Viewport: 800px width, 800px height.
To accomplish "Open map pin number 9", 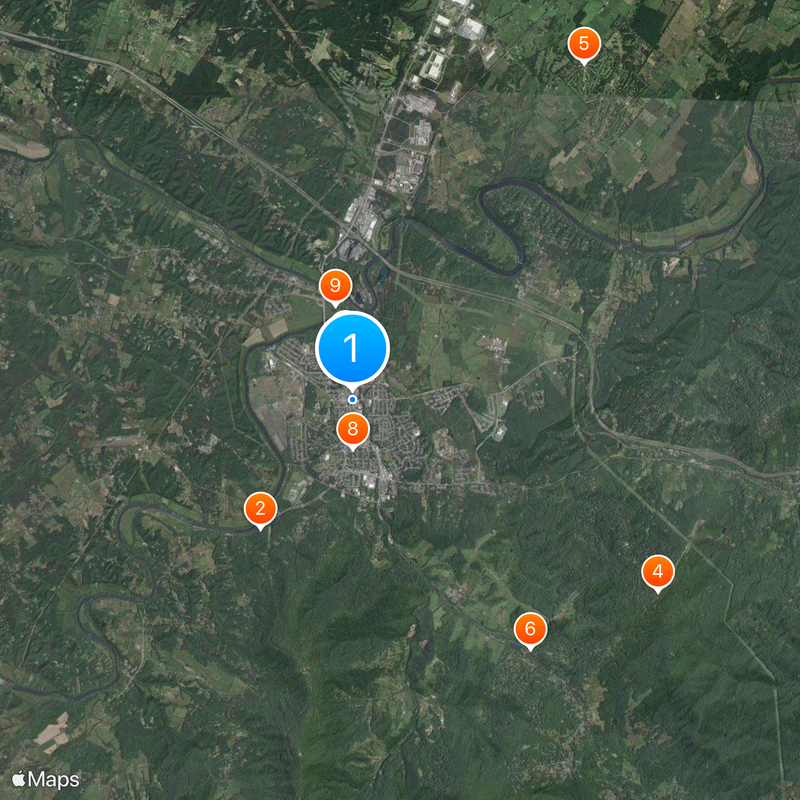I will point(335,286).
